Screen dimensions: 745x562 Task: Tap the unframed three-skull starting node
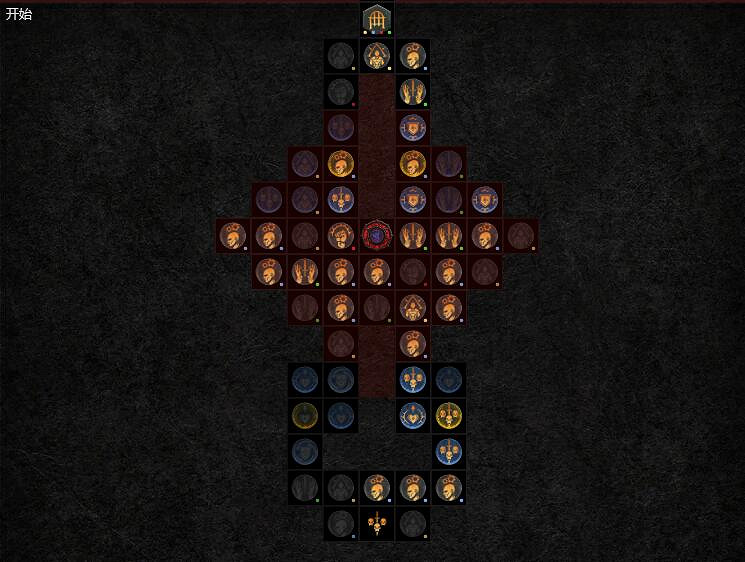(377, 523)
